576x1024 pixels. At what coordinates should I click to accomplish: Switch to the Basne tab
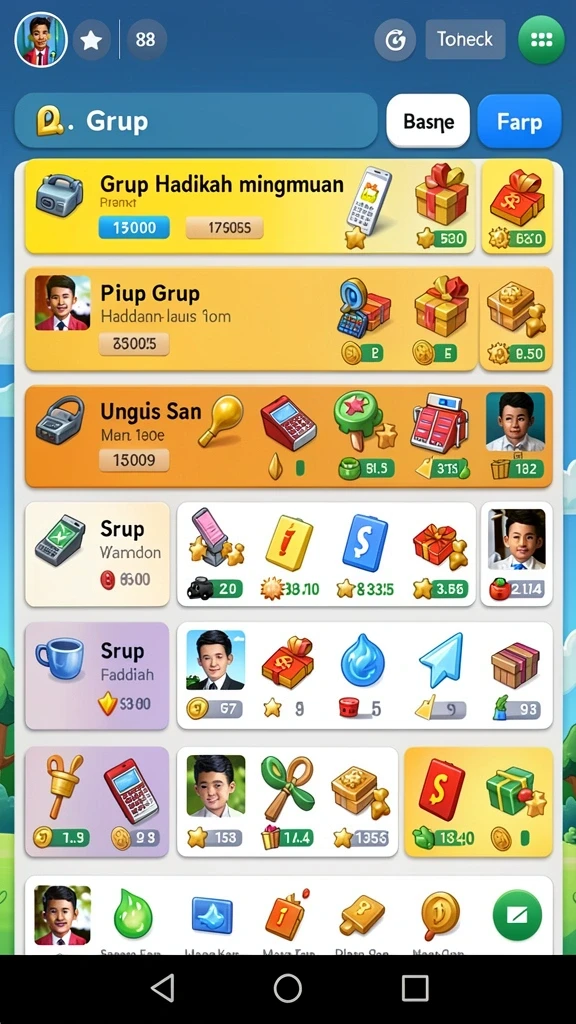(x=428, y=121)
